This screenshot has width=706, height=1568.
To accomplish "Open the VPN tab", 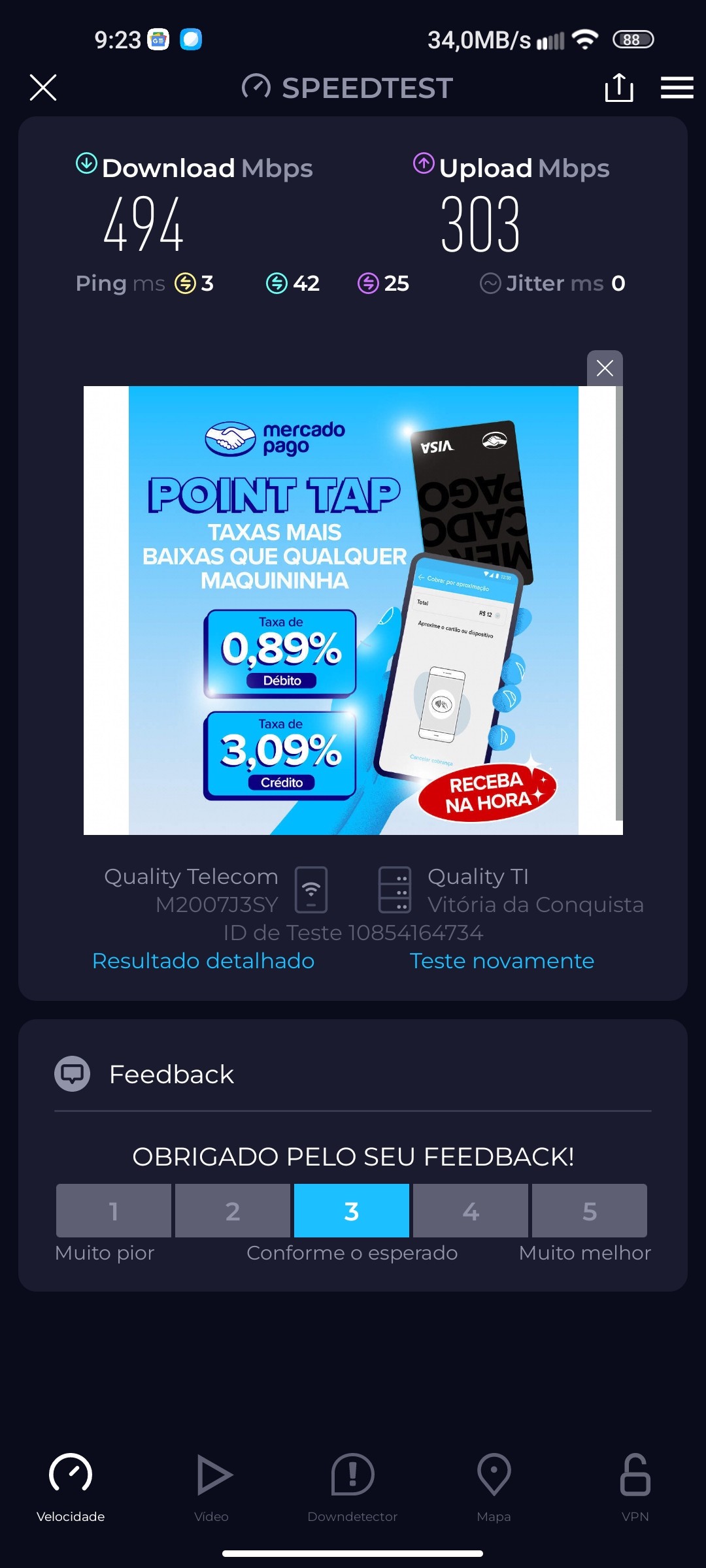I will click(635, 1484).
